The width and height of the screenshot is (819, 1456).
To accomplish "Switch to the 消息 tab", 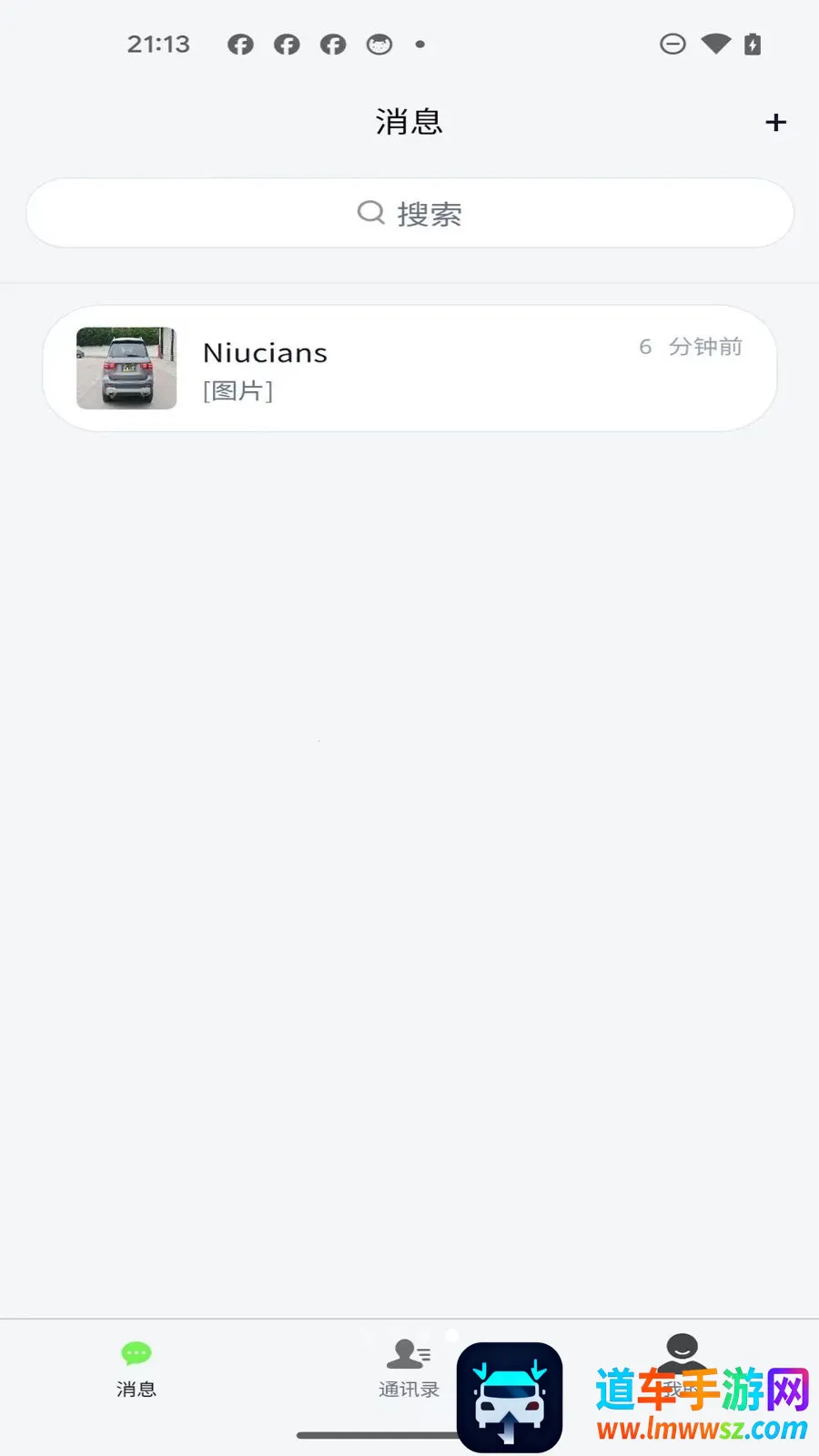I will click(x=136, y=1369).
